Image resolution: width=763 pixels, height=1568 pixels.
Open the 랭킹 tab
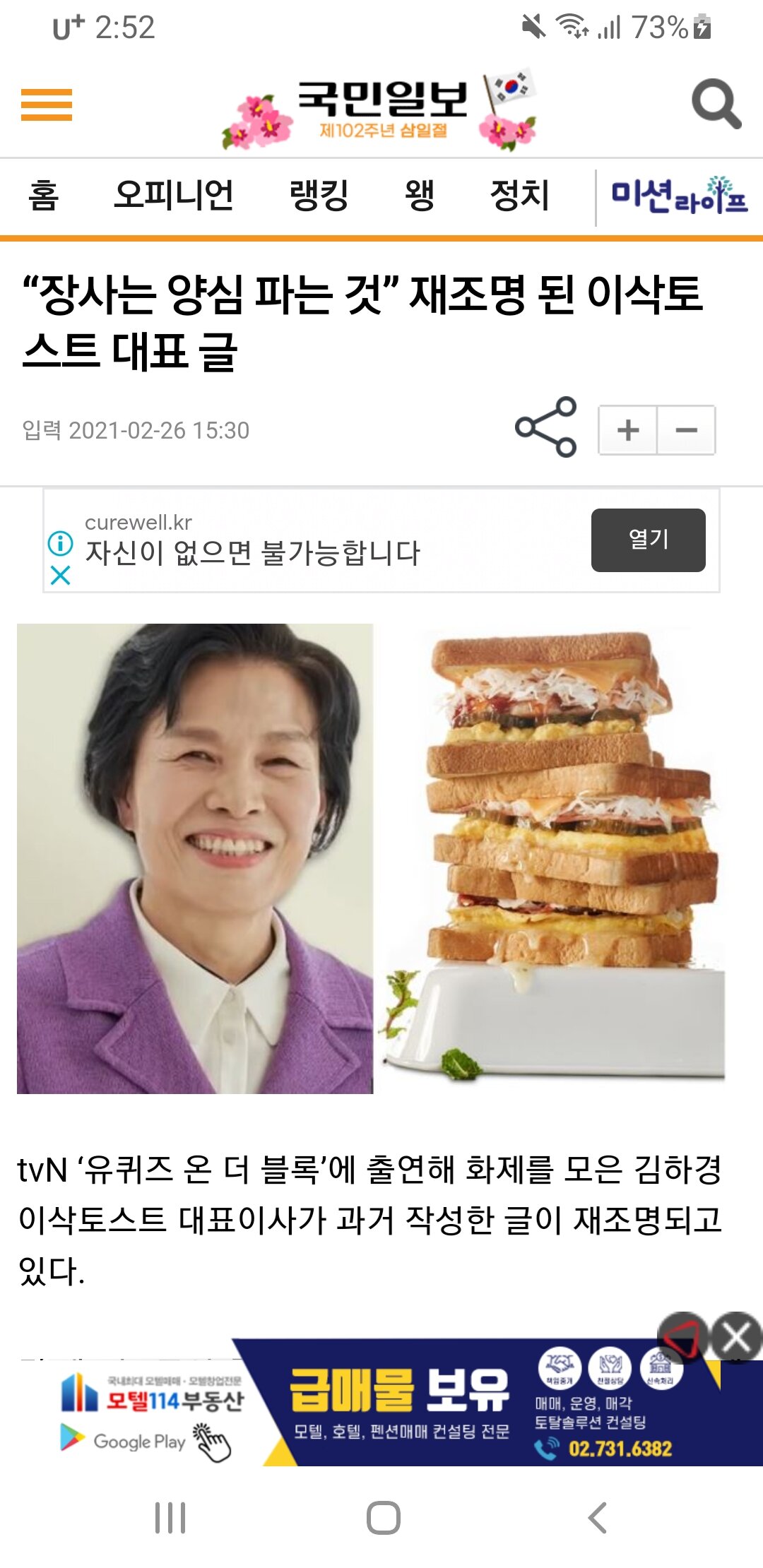click(319, 195)
